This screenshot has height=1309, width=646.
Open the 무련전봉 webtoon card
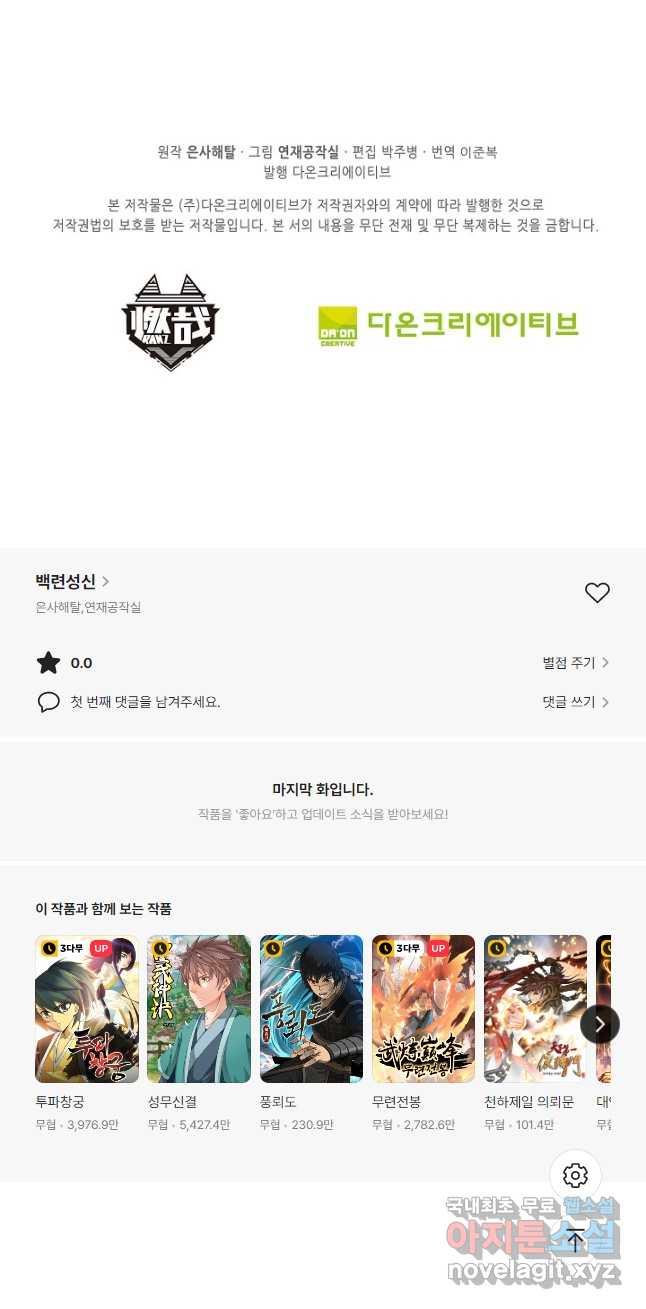(423, 1009)
